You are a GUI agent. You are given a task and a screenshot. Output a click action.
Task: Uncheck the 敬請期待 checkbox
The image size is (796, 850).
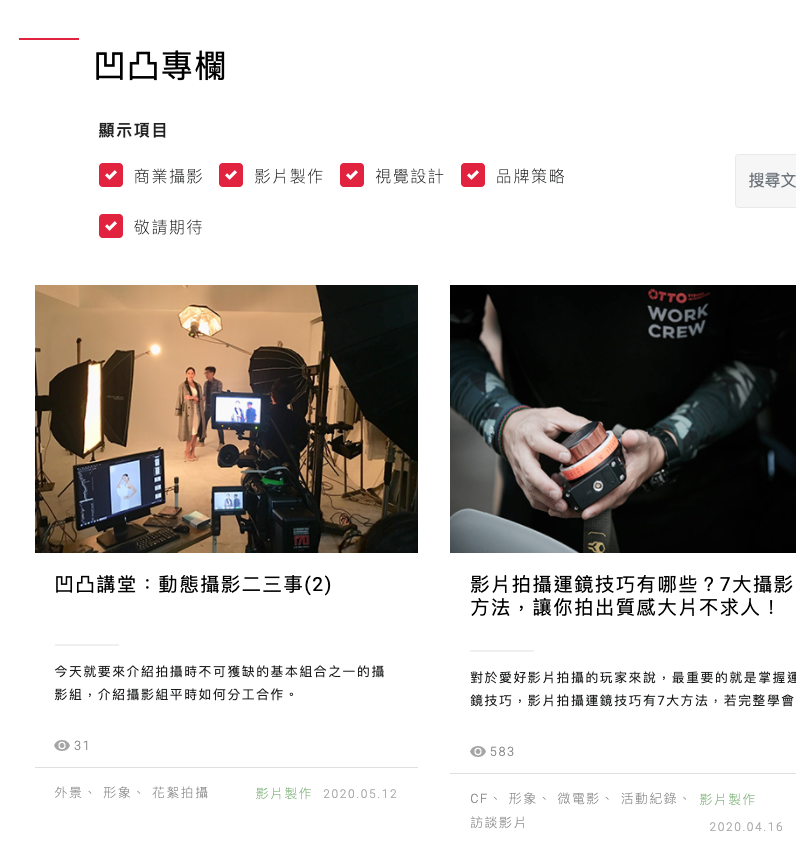click(111, 226)
